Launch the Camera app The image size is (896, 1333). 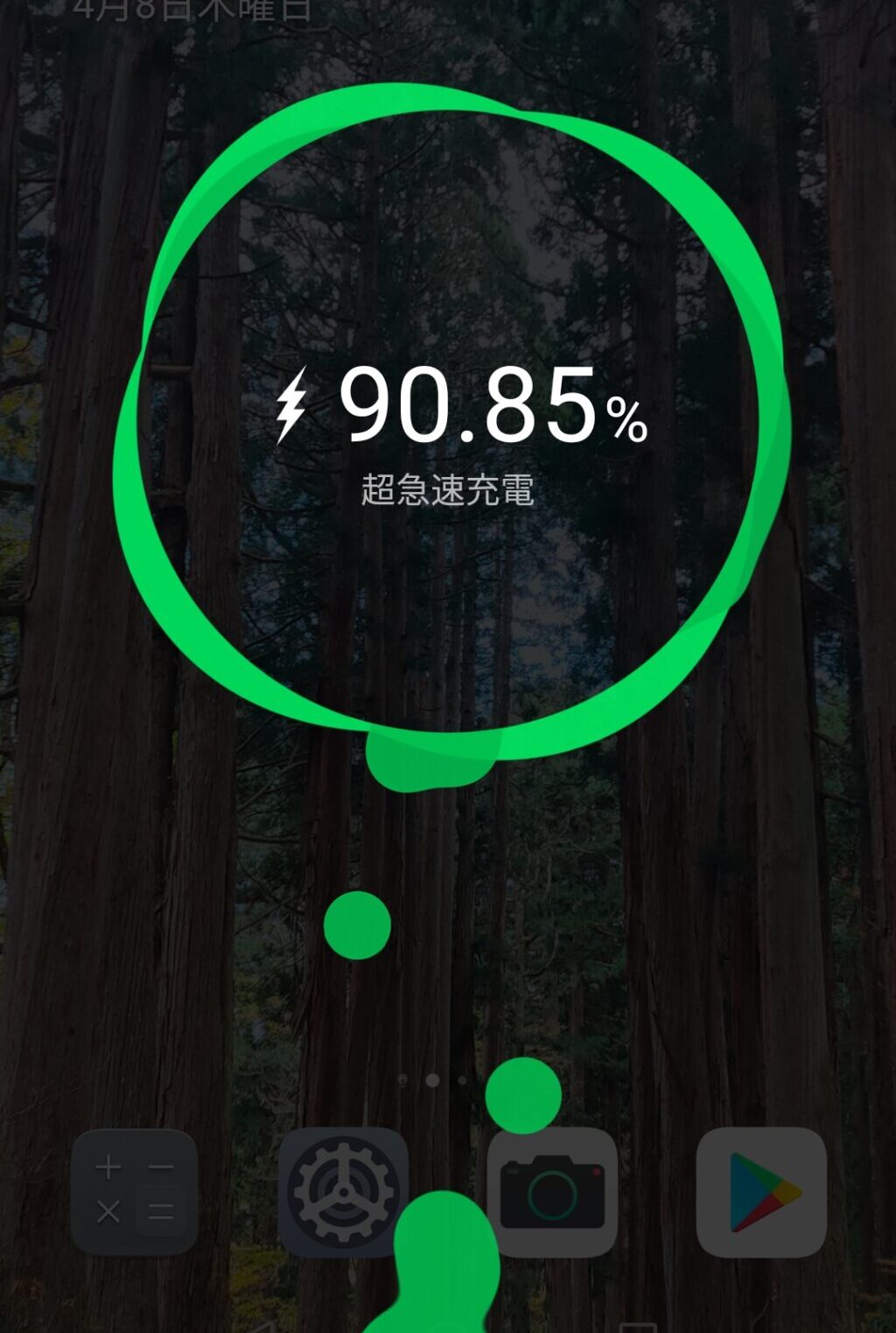(x=552, y=1191)
